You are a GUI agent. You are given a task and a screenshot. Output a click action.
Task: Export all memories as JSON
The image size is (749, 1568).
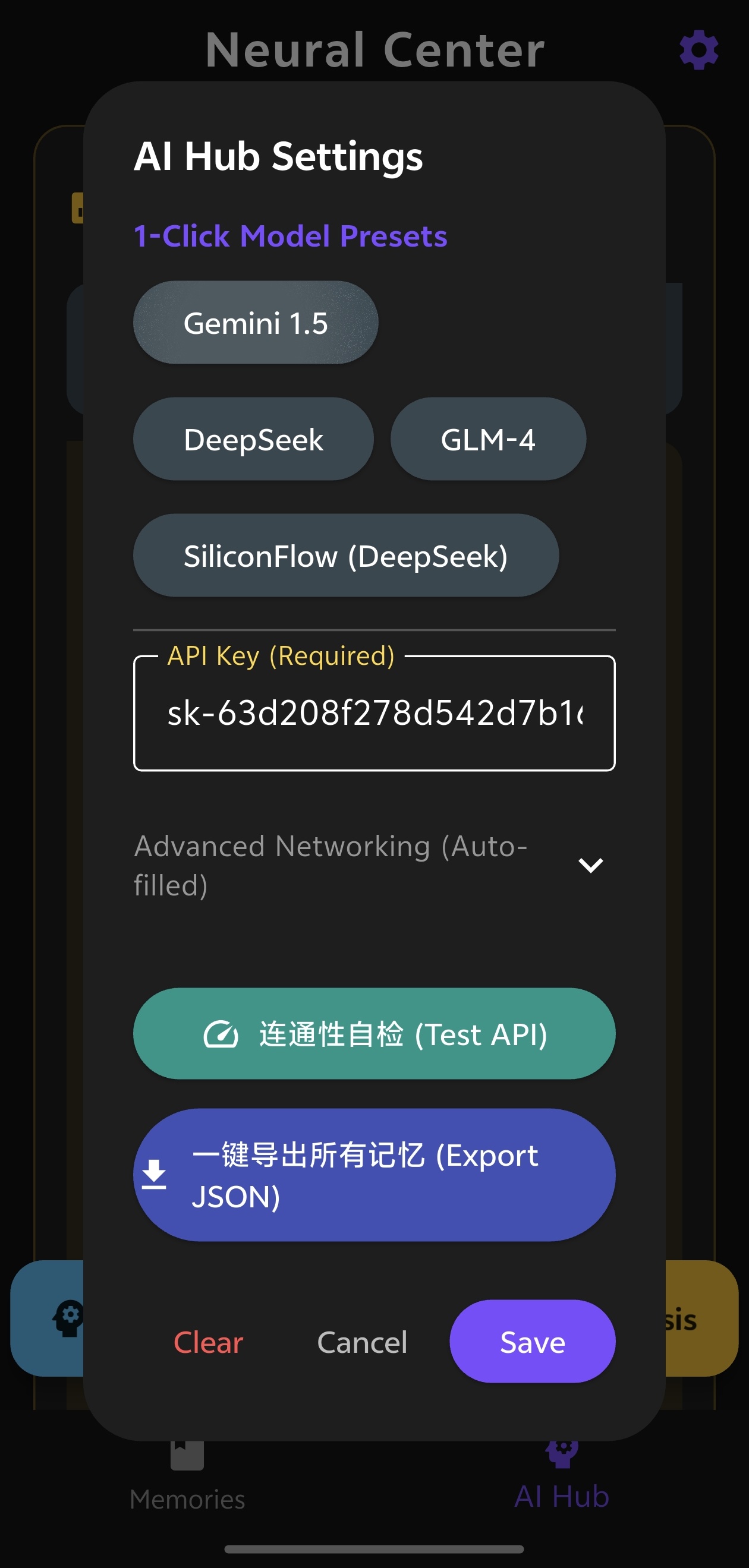[x=374, y=1175]
